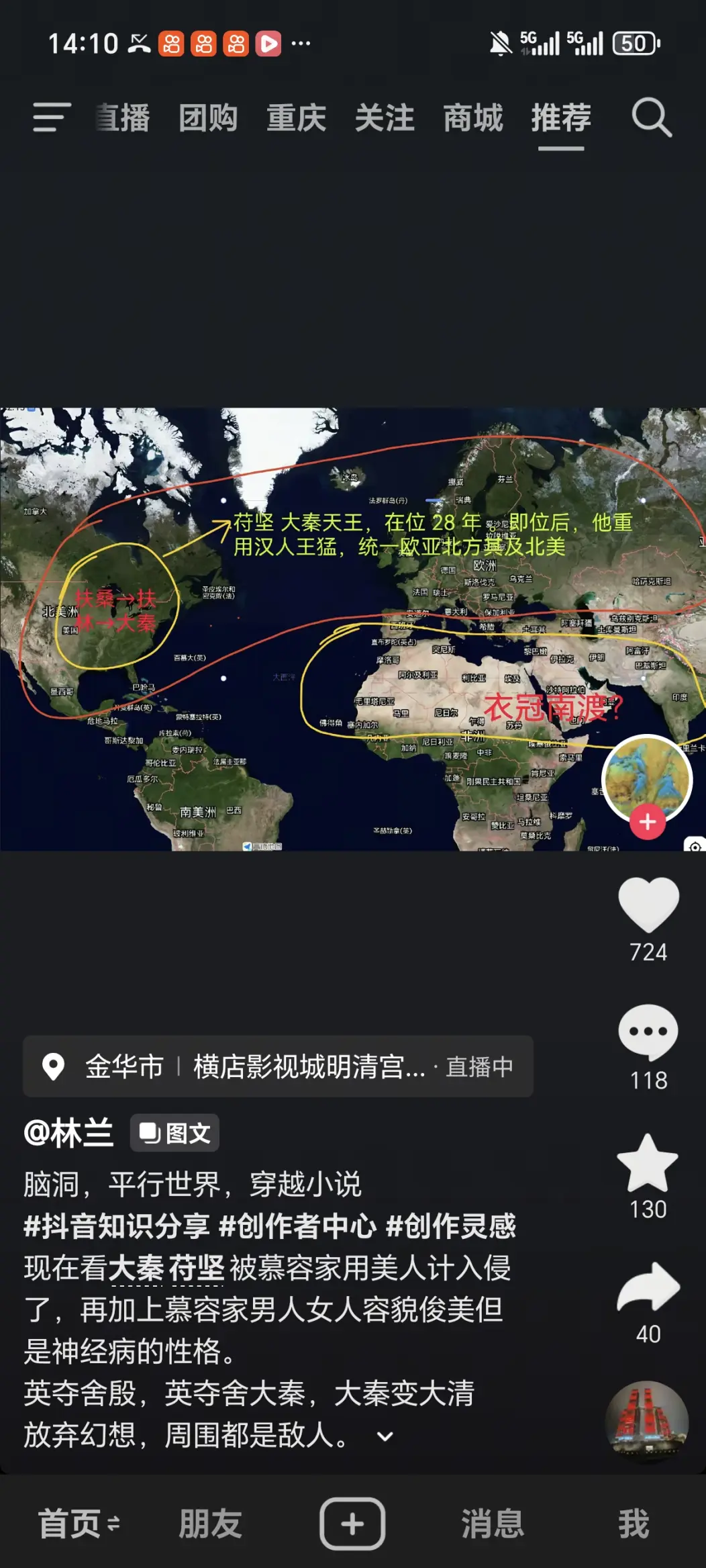
Task: Open the search magnifier
Action: (652, 118)
